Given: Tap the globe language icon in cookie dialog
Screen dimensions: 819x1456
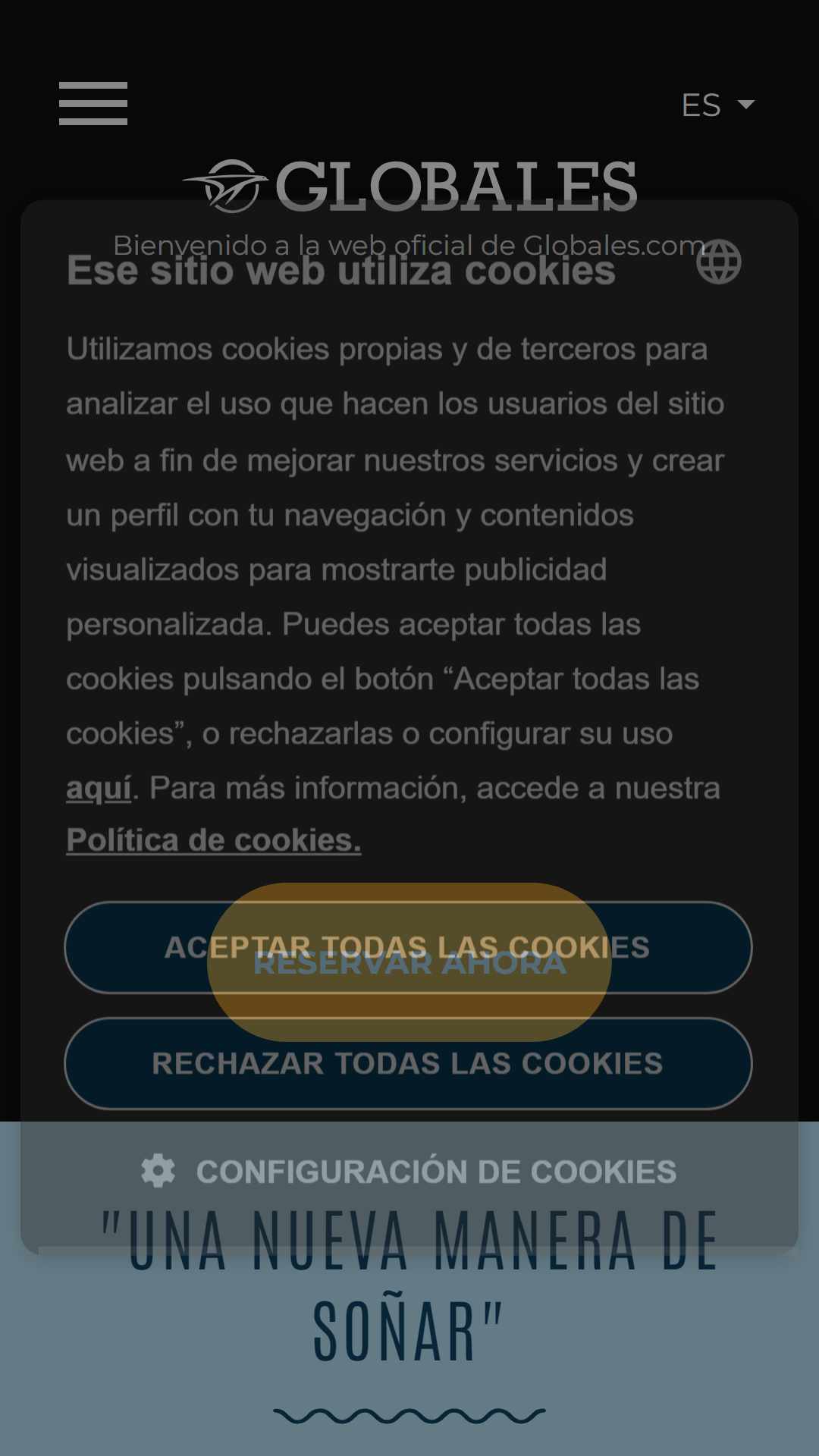Looking at the screenshot, I should [718, 262].
